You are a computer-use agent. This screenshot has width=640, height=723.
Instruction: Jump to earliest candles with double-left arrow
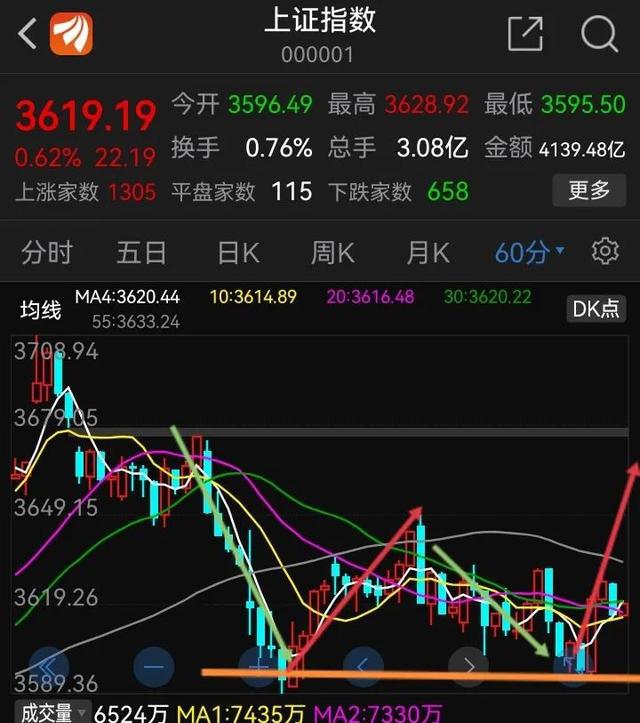click(x=47, y=664)
